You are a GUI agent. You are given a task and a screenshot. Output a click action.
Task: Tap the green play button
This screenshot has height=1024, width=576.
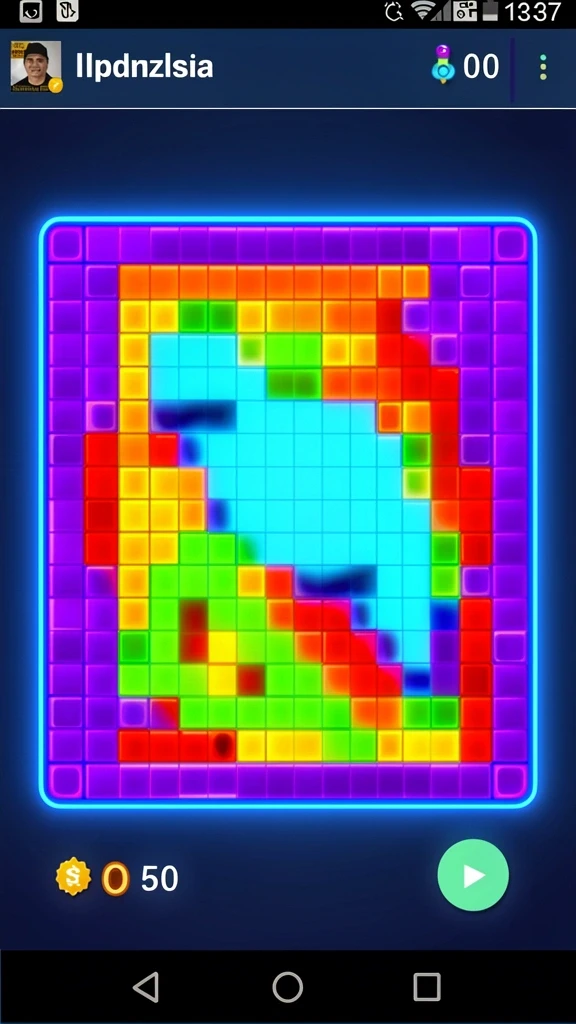[x=473, y=875]
